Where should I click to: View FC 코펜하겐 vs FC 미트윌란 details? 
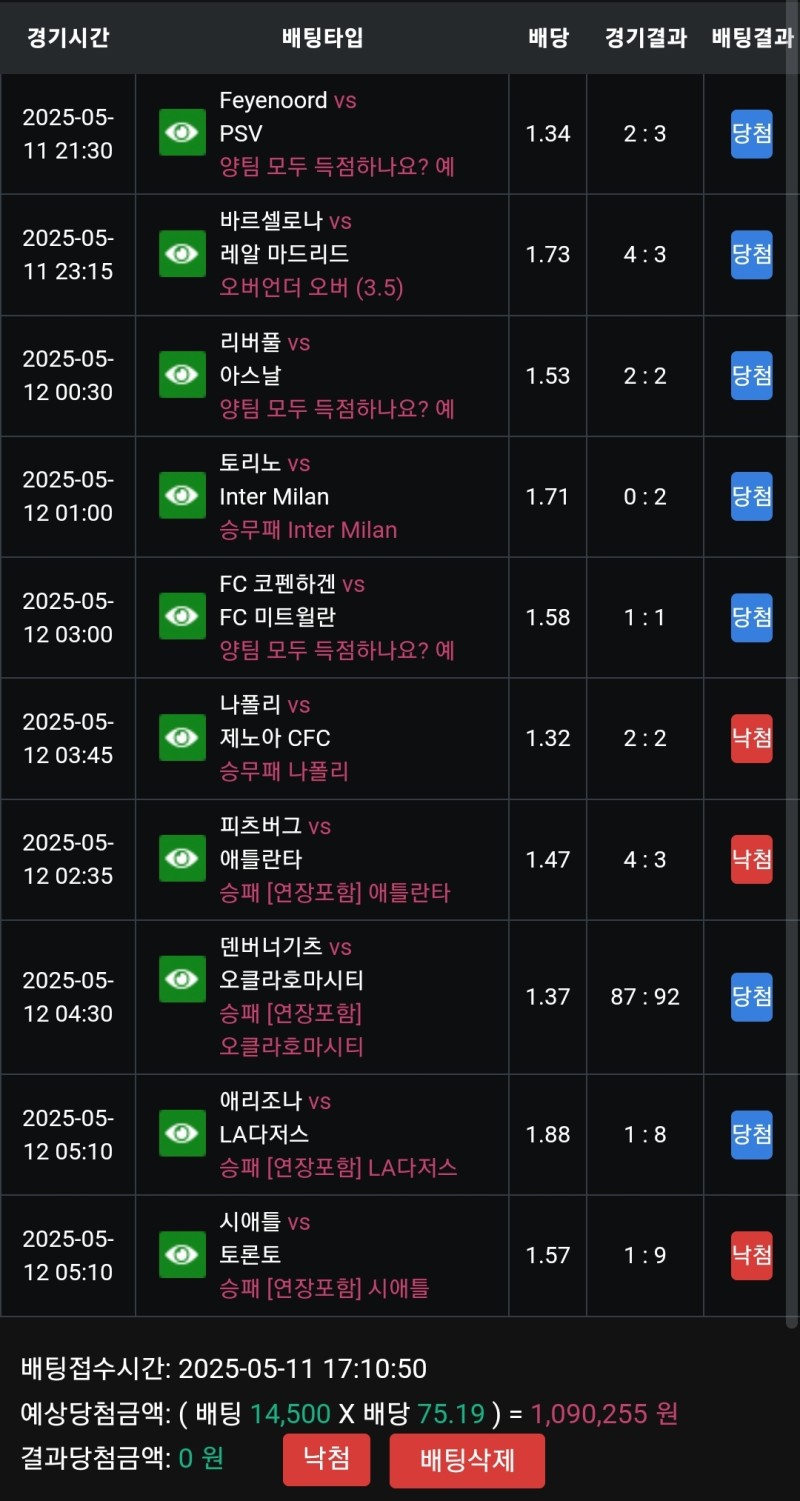point(182,617)
